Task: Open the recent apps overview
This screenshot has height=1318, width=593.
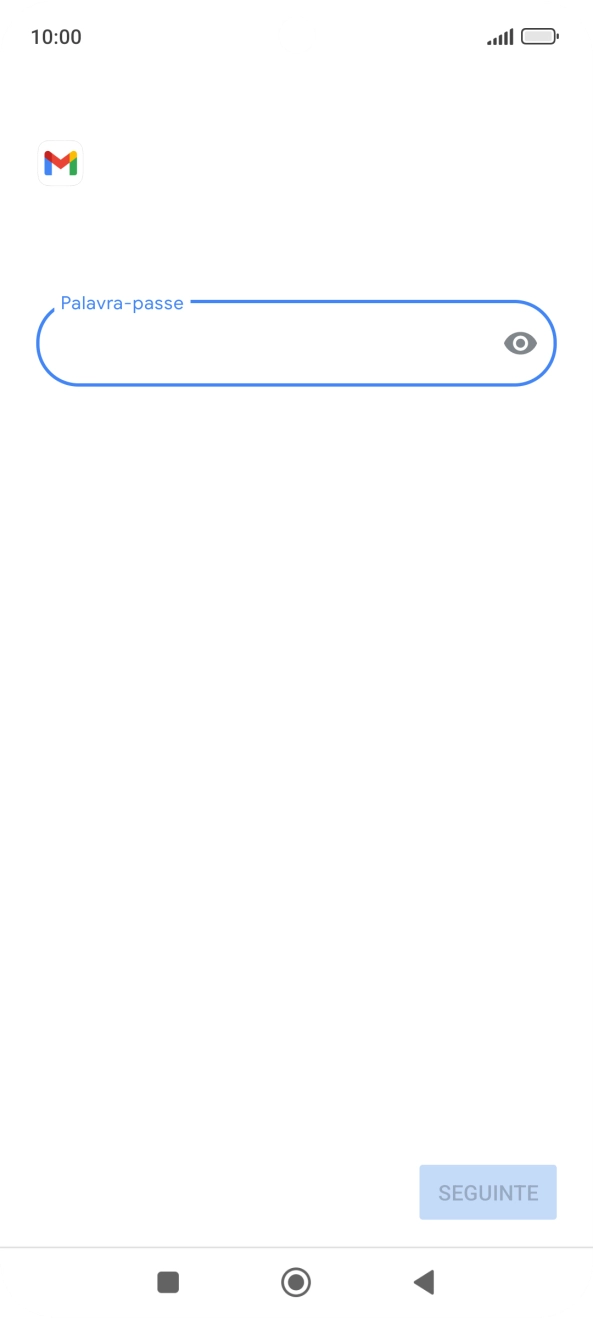Action: (x=168, y=1282)
